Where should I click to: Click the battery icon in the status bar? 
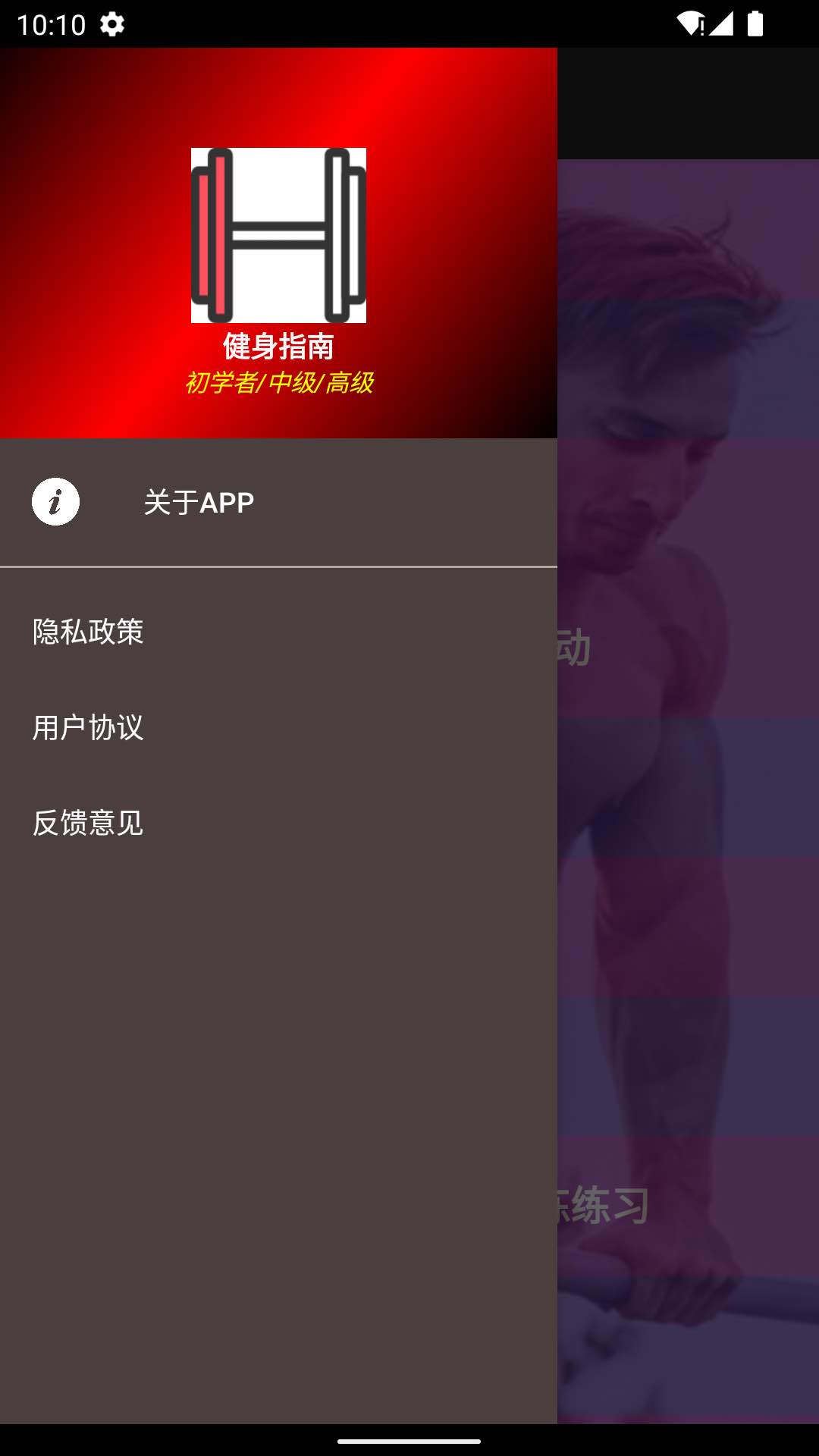coord(757,24)
